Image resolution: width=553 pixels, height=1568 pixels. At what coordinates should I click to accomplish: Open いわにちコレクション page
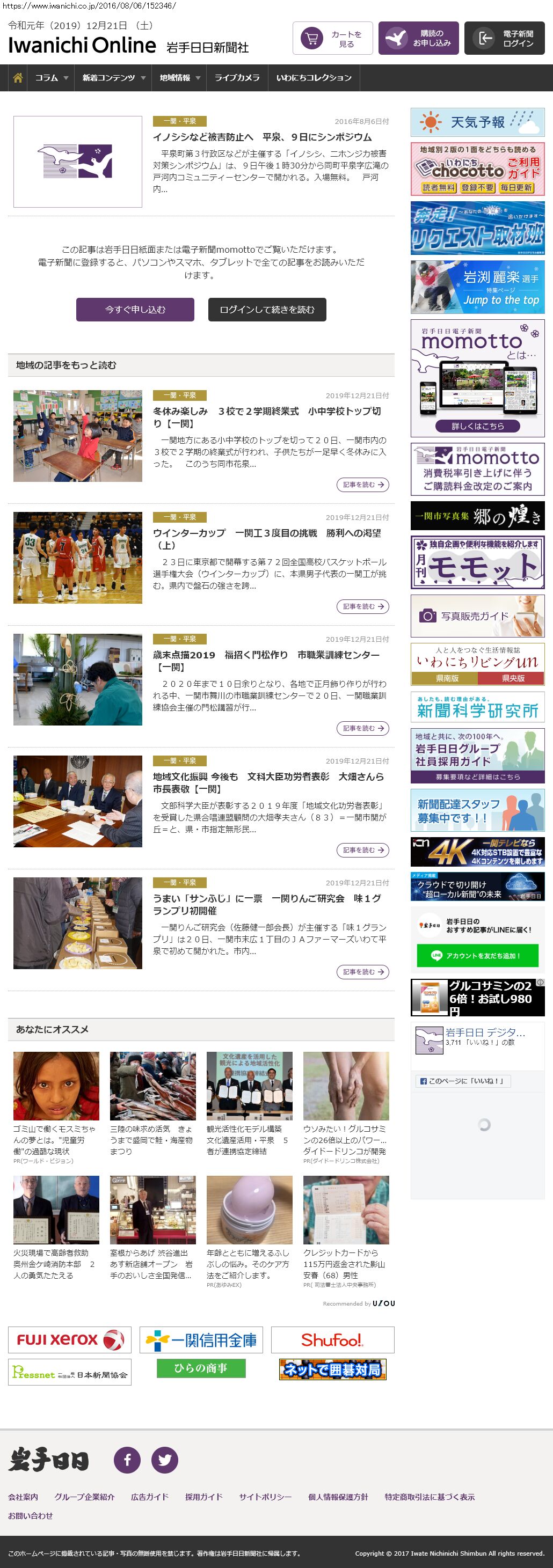pos(314,78)
